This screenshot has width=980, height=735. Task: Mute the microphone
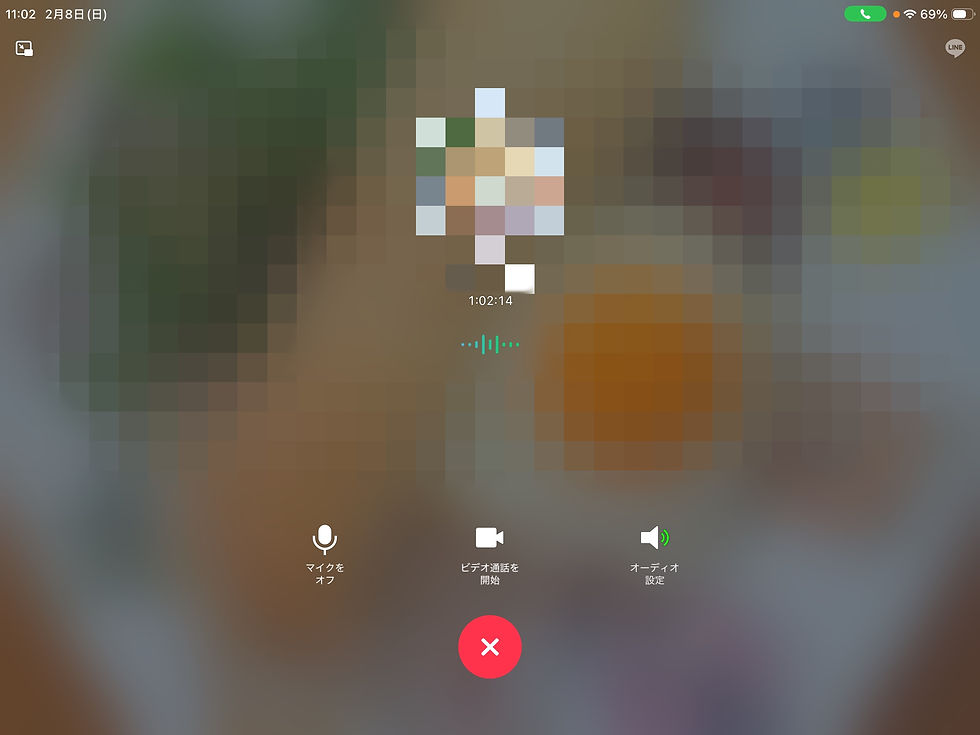click(325, 540)
